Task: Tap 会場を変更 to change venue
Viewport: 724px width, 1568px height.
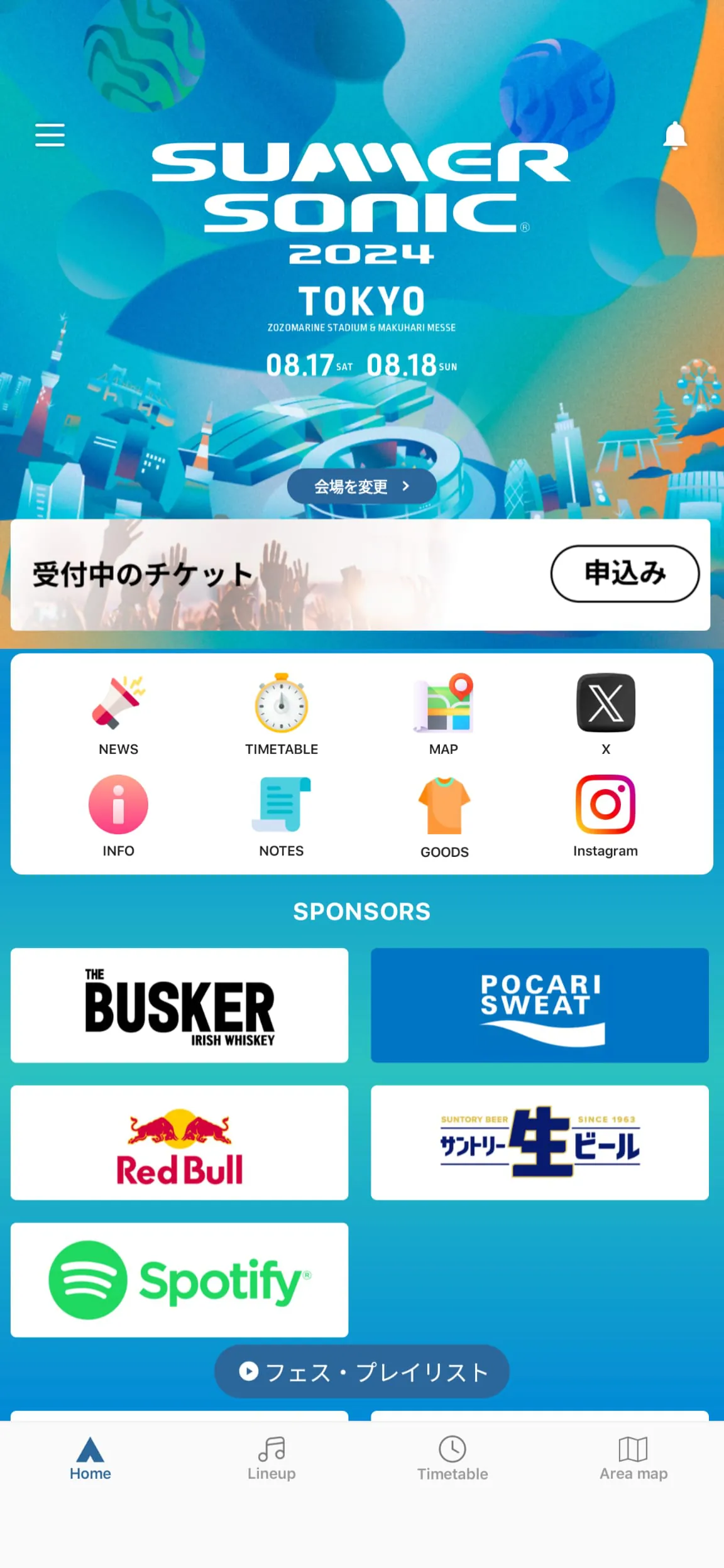Action: coord(361,486)
